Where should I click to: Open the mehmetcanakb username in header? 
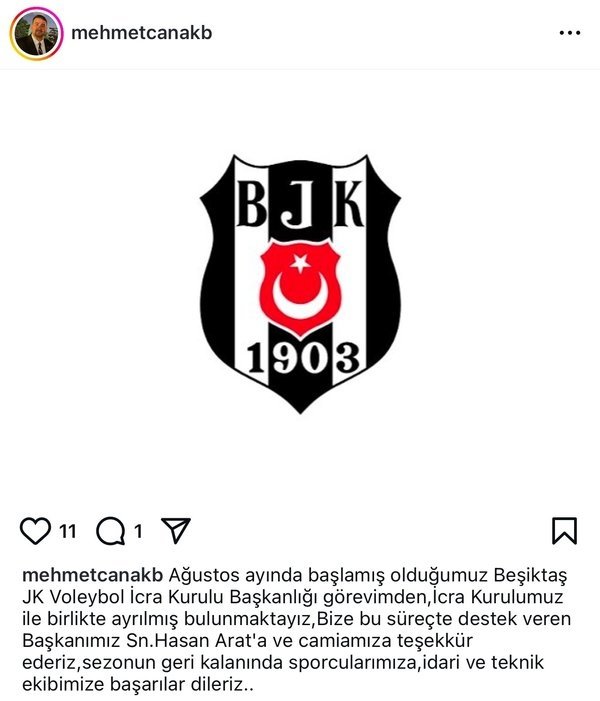pyautogui.click(x=141, y=33)
